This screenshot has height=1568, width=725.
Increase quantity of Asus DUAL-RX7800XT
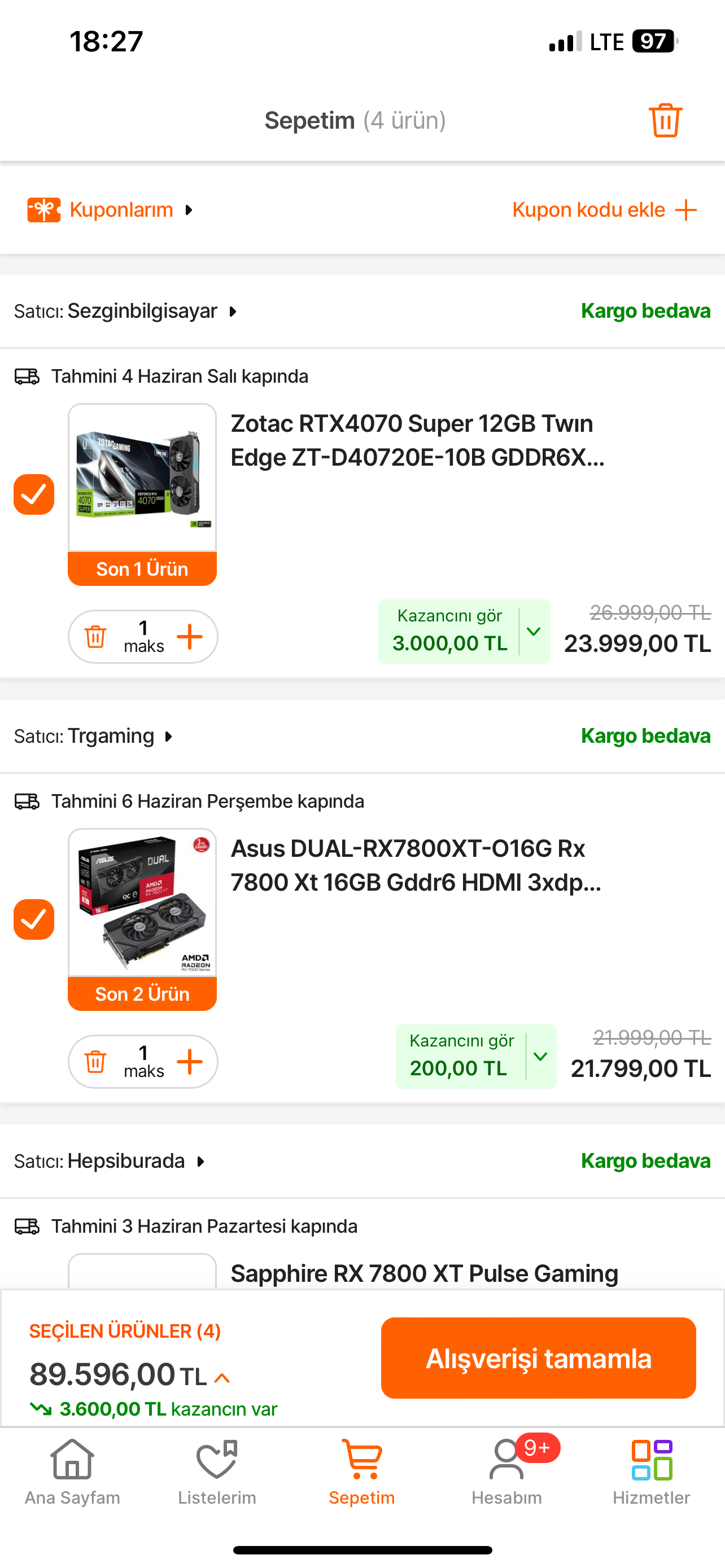click(x=189, y=1062)
